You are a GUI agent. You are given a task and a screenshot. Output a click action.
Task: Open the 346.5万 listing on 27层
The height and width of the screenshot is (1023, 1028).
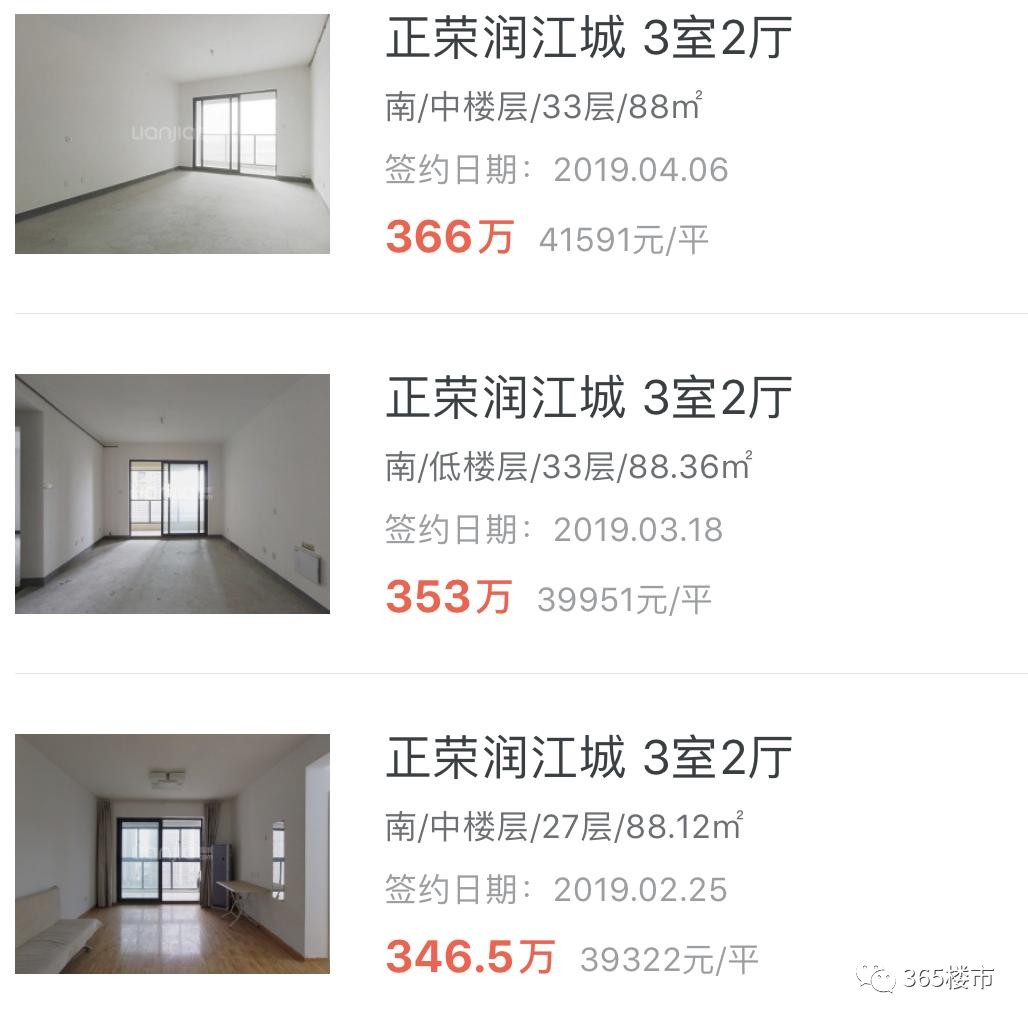[x=588, y=758]
